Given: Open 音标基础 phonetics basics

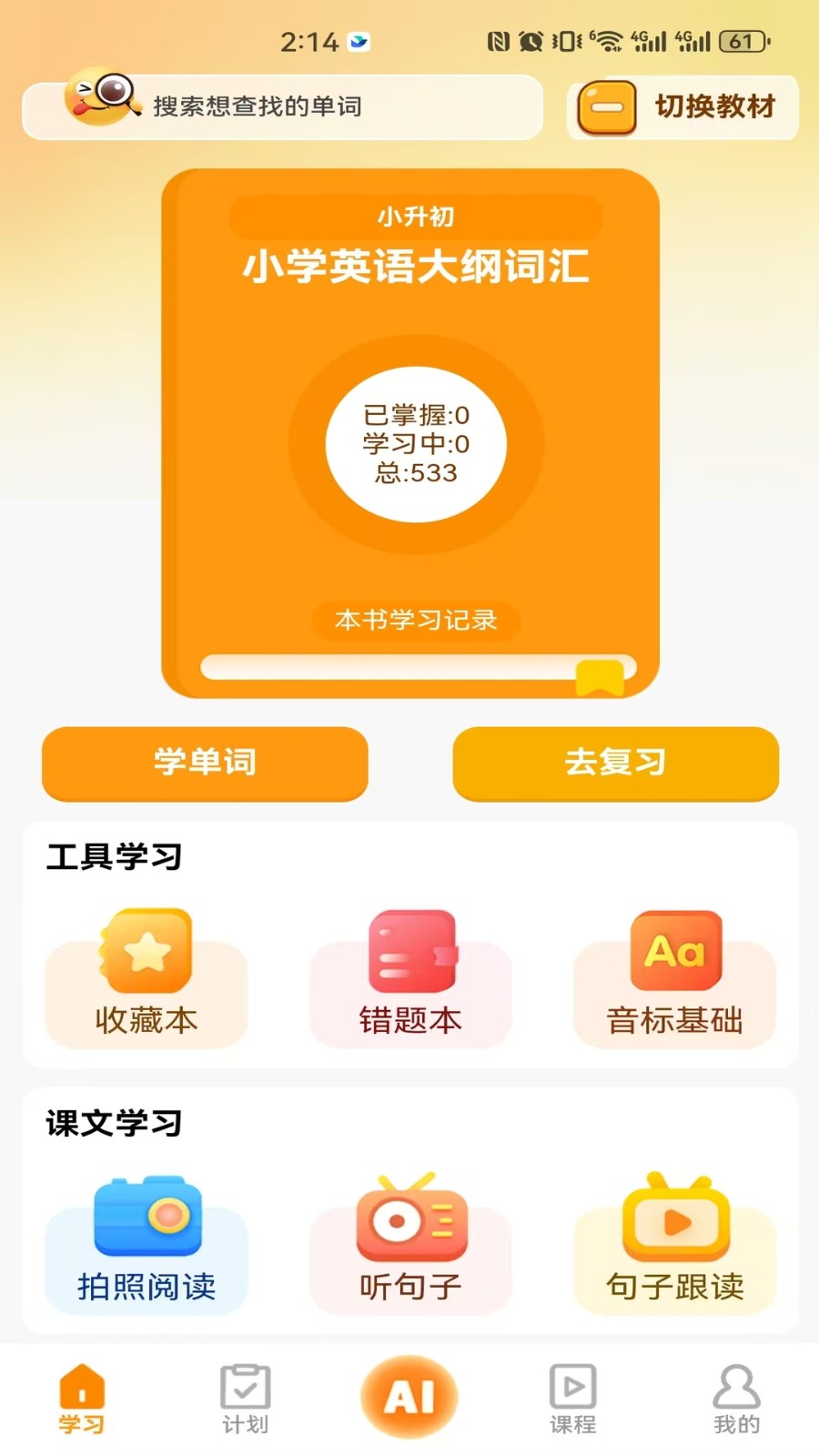Looking at the screenshot, I should click(x=674, y=978).
